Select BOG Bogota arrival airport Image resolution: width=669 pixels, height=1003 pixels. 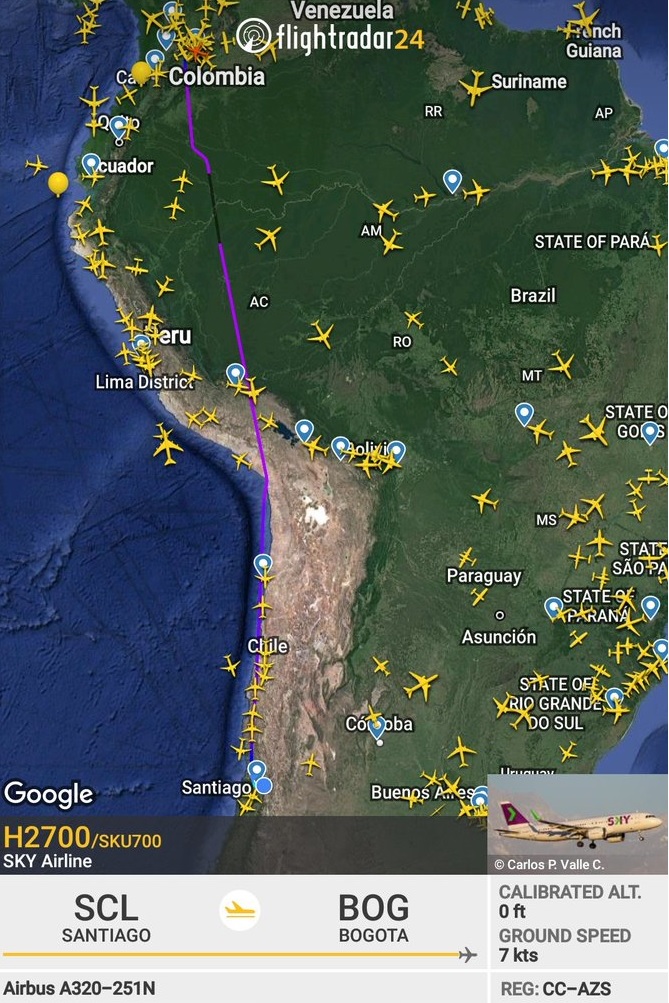pos(373,919)
